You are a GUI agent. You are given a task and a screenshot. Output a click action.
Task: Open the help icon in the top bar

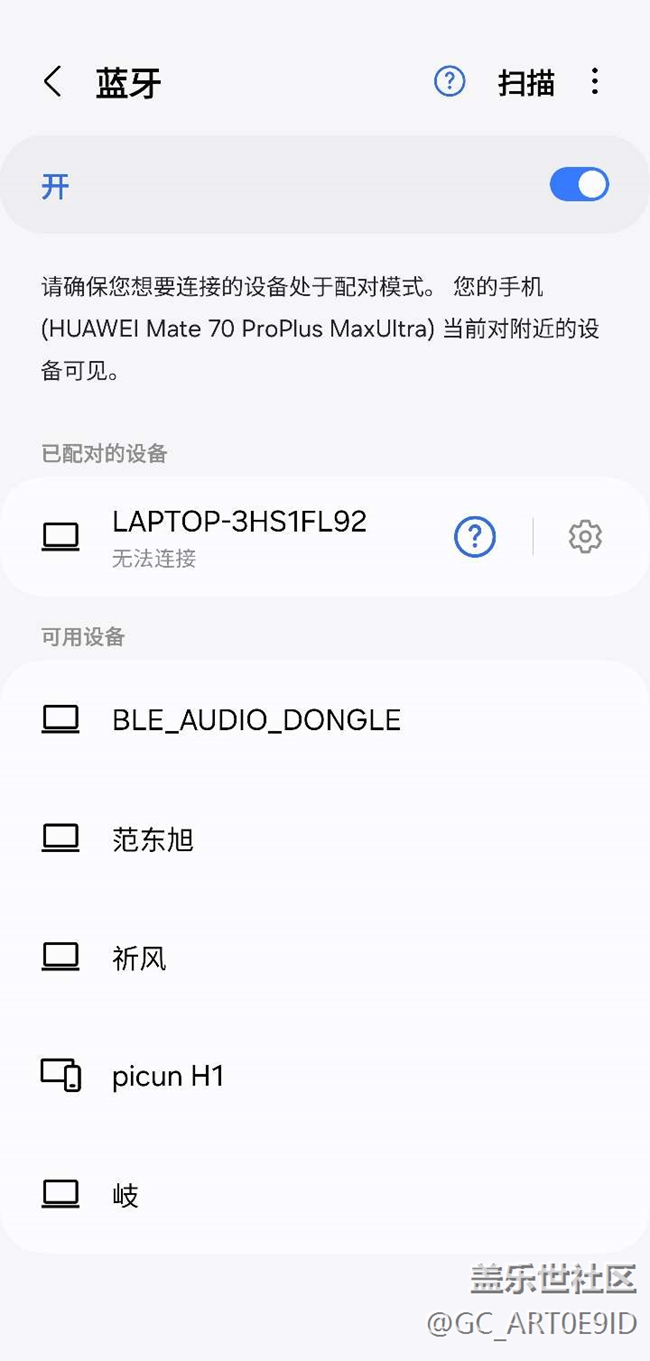coord(450,82)
